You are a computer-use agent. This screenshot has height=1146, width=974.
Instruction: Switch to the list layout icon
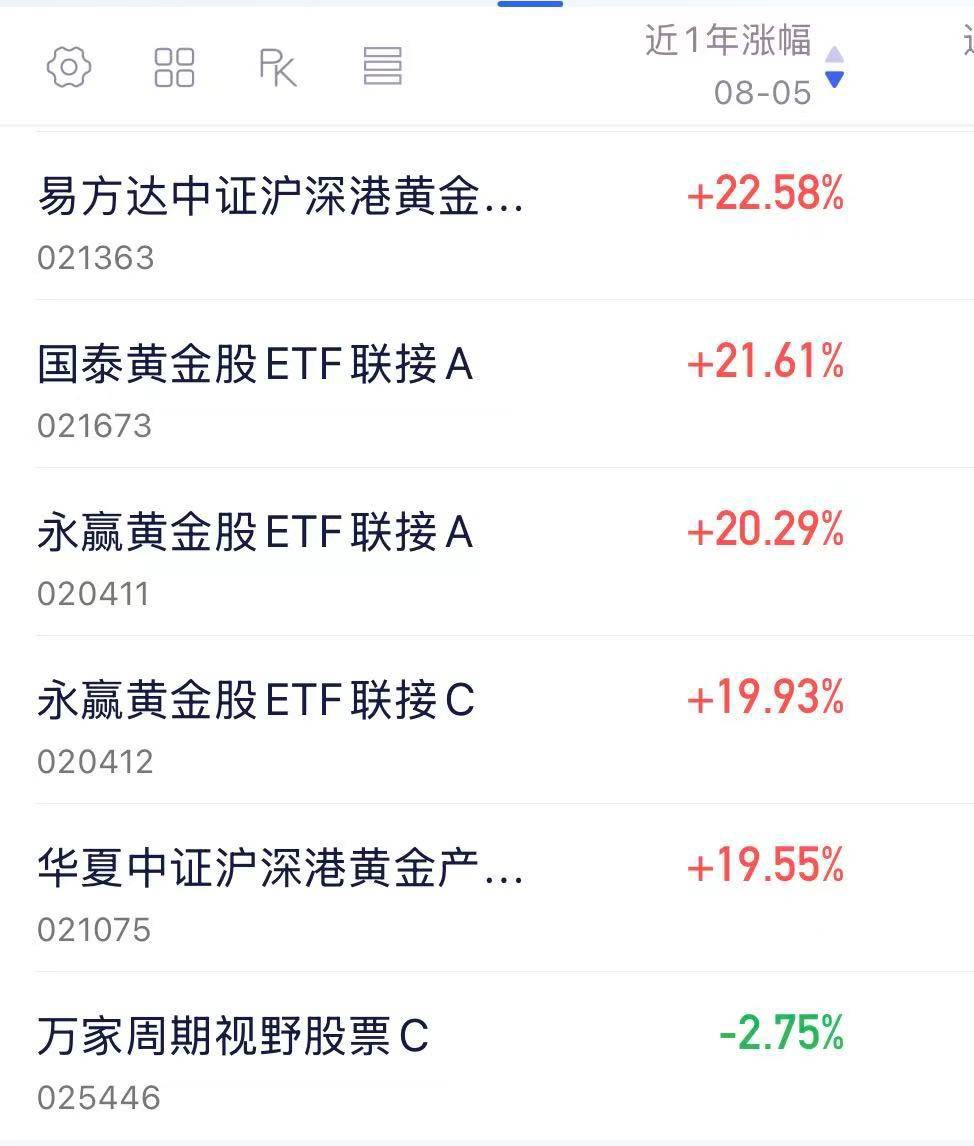point(383,67)
